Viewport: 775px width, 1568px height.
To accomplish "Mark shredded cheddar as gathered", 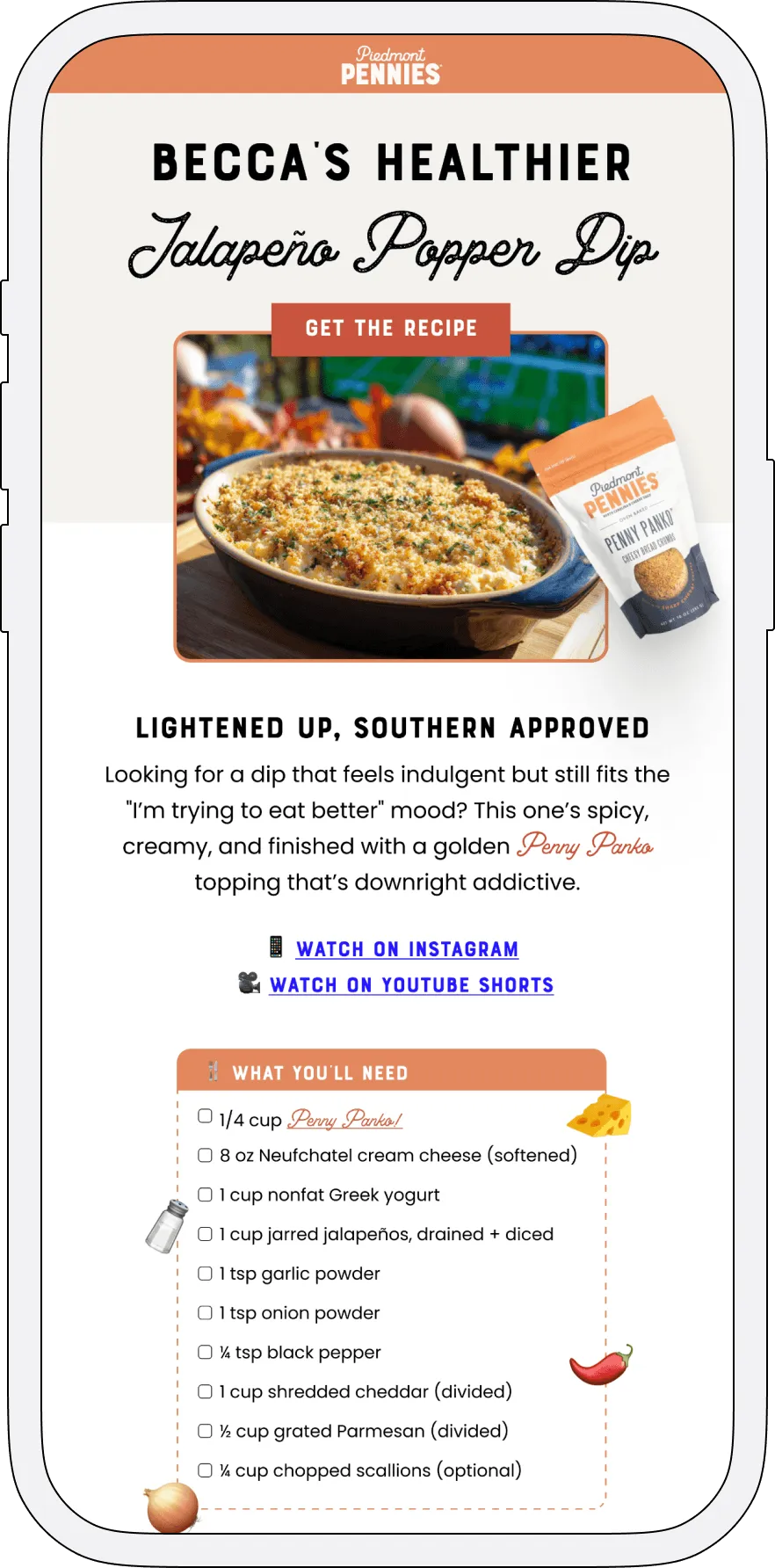I will pos(205,1391).
